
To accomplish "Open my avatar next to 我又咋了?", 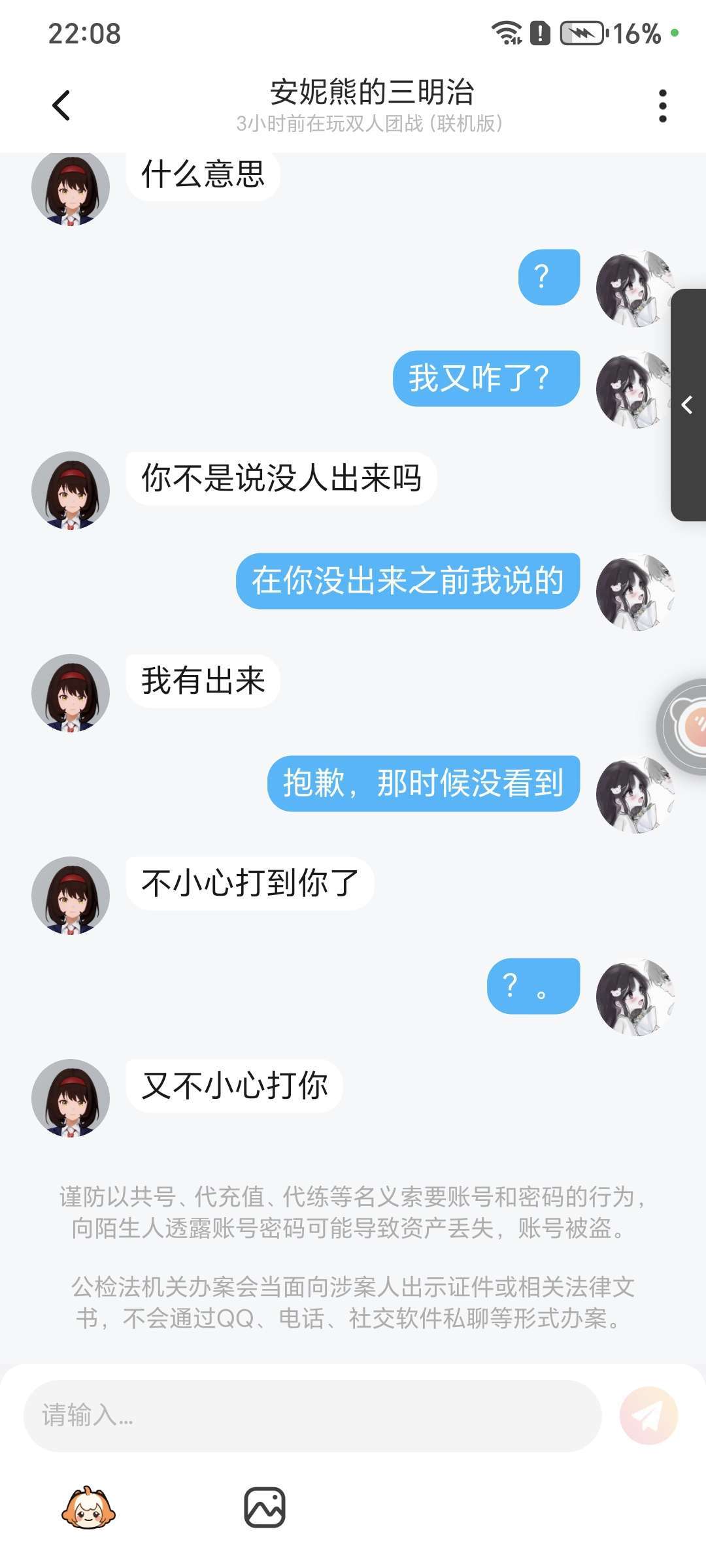I will pos(634,389).
